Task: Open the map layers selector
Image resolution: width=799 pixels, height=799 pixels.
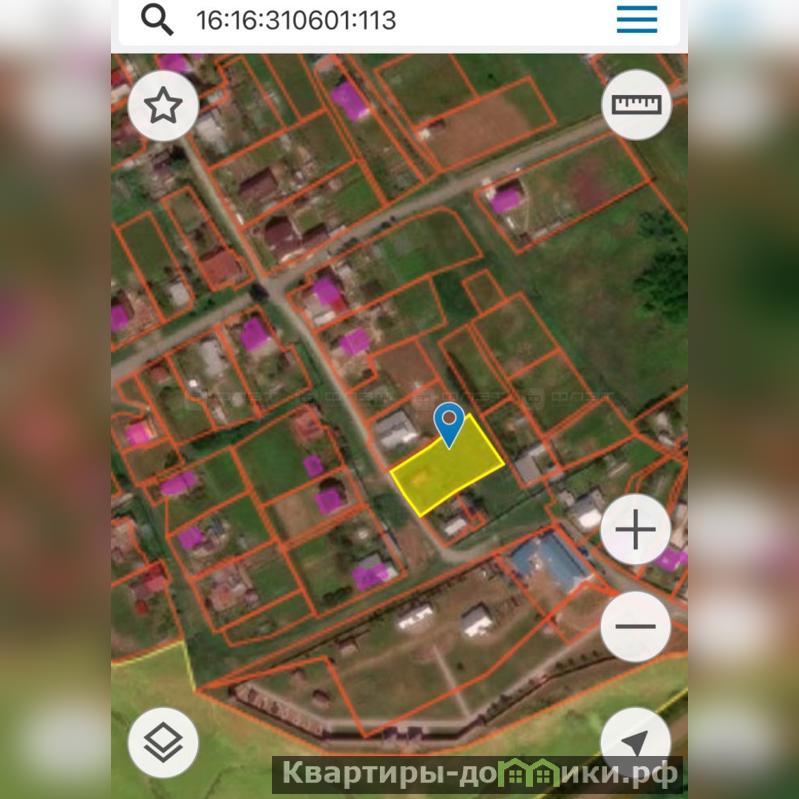Action: [x=163, y=742]
